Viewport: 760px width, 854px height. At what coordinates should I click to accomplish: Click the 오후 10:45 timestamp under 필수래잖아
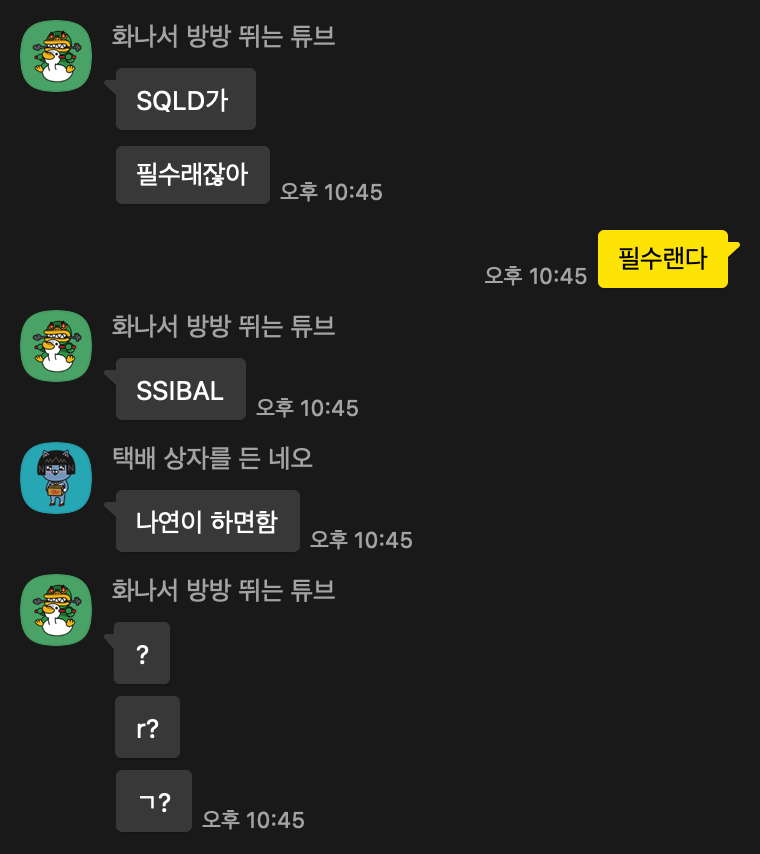pyautogui.click(x=331, y=192)
